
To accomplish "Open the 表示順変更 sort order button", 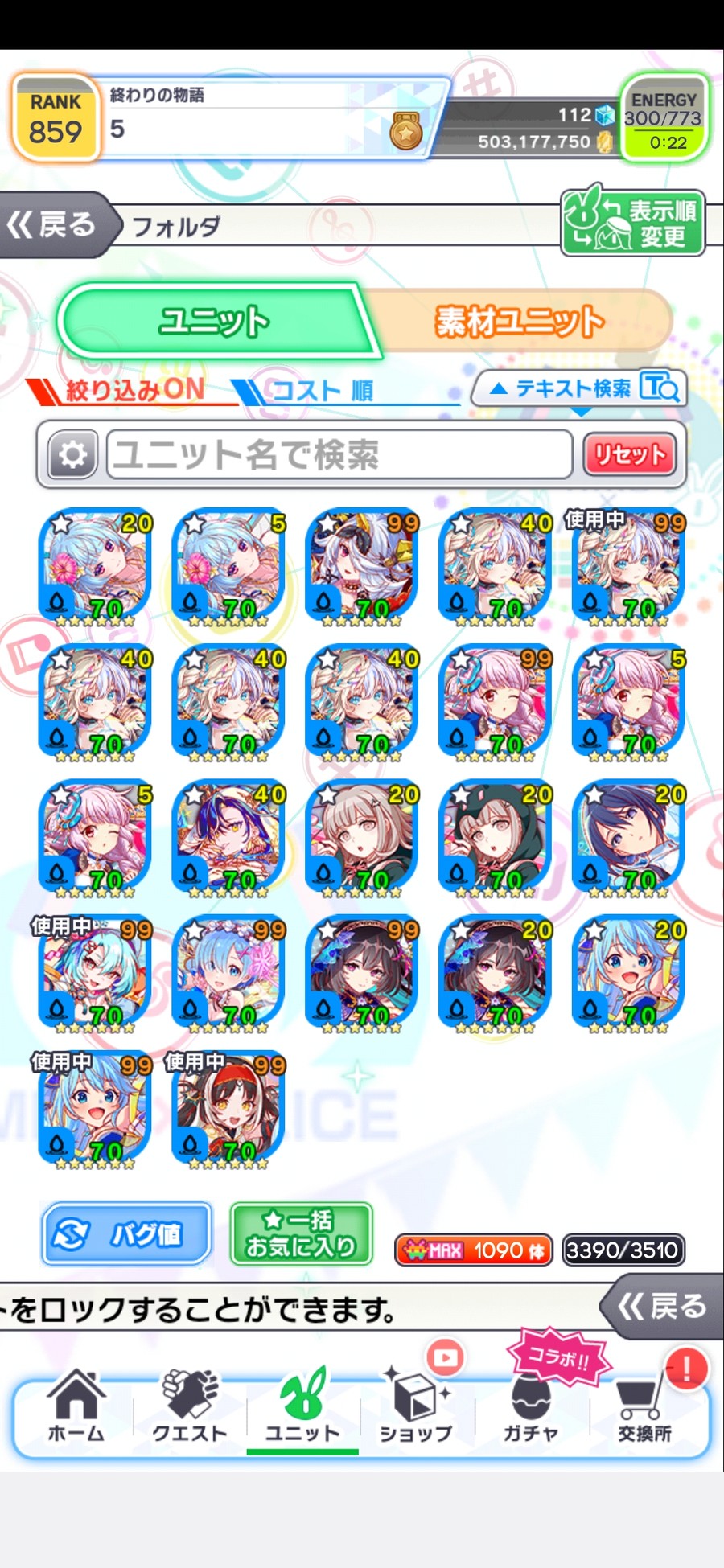I will click(x=632, y=224).
